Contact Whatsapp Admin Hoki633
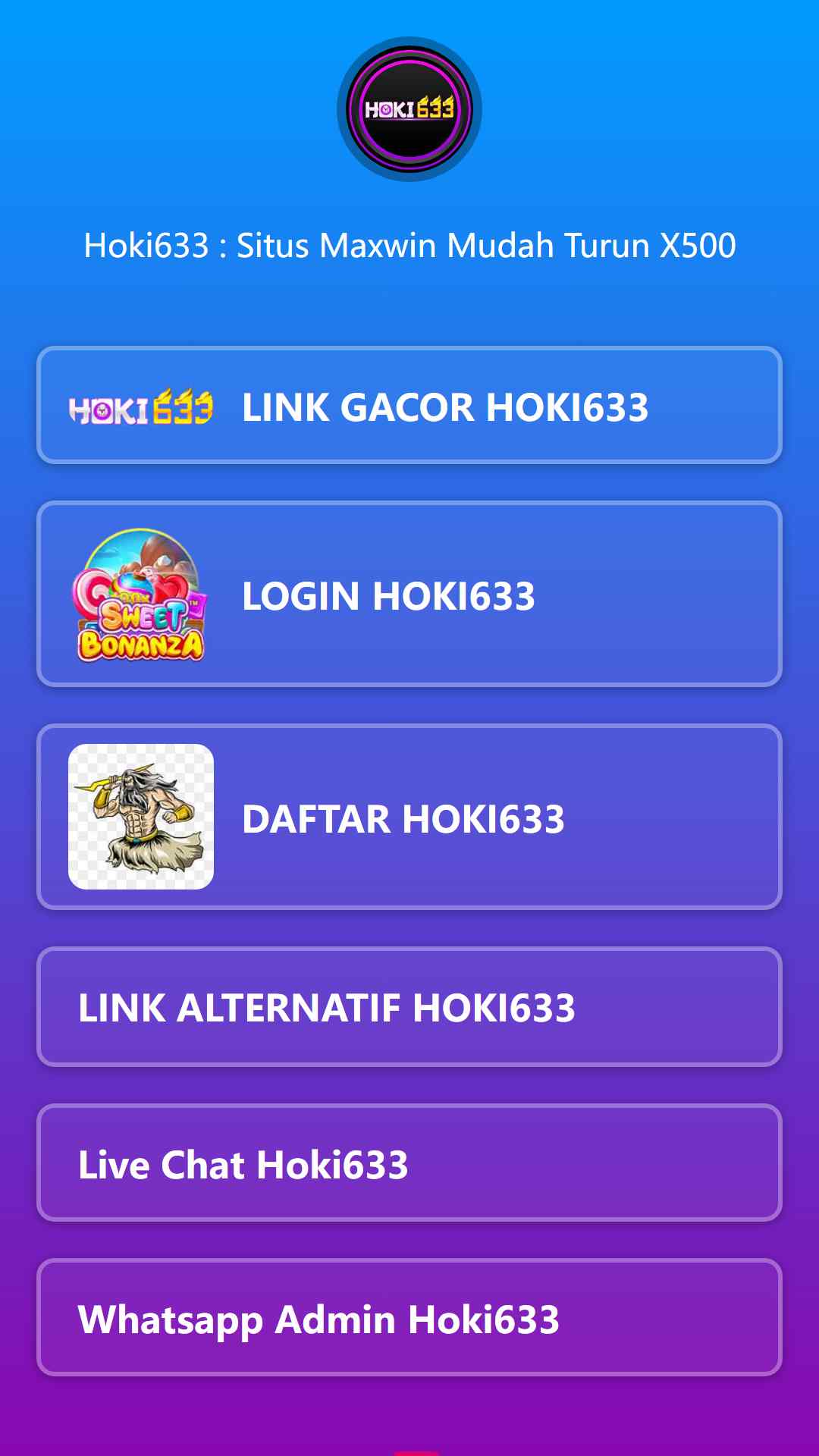Screen dimensions: 819x1456 [409, 1317]
